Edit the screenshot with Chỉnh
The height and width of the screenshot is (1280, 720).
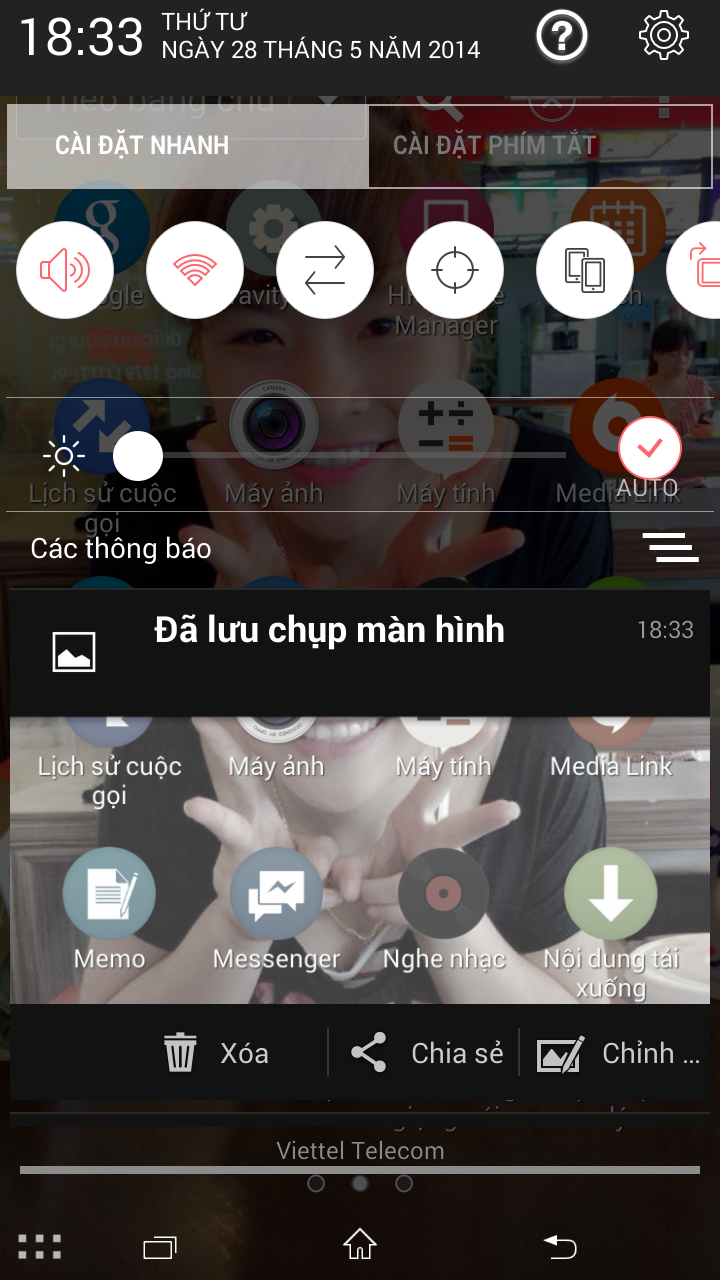point(618,1054)
